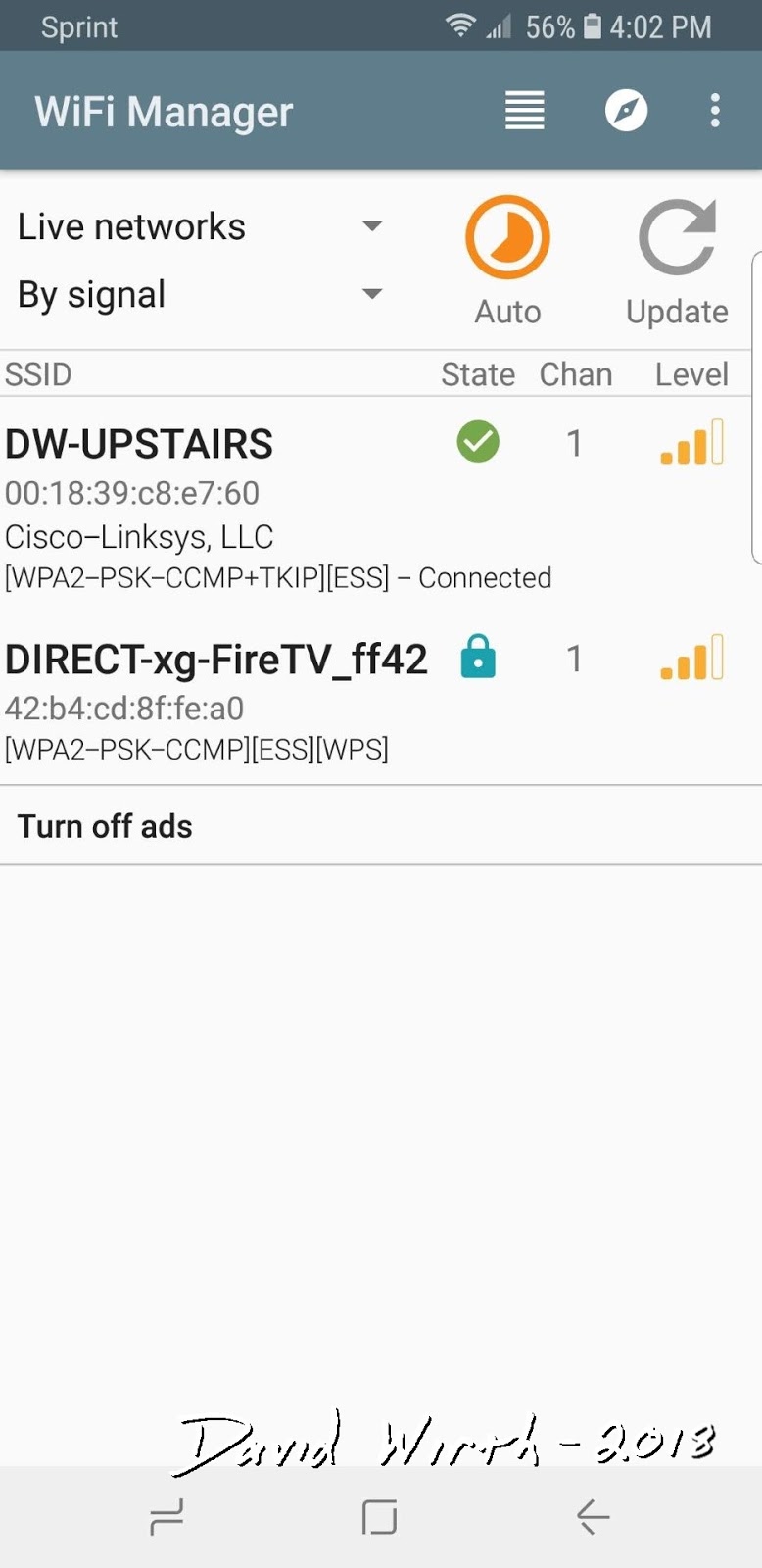Image resolution: width=762 pixels, height=1568 pixels.
Task: Select the DIRECT-xg-FireTV_ff42 network entry
Action: click(x=215, y=658)
